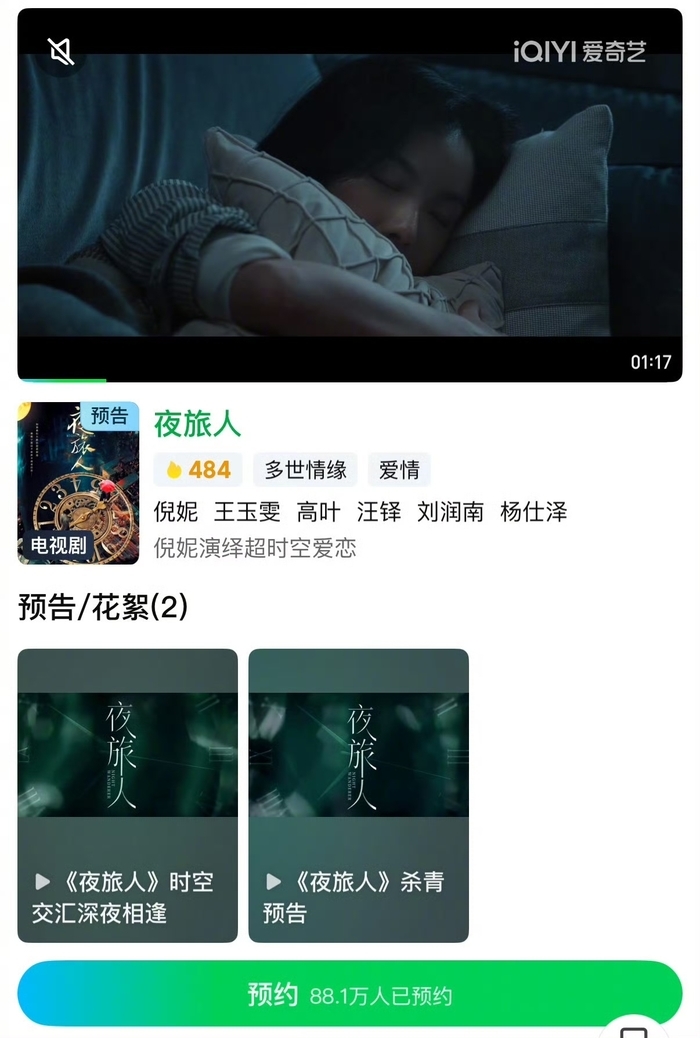Play 《夜旅人》杀青预告 clip
The height and width of the screenshot is (1038, 700).
[x=358, y=795]
